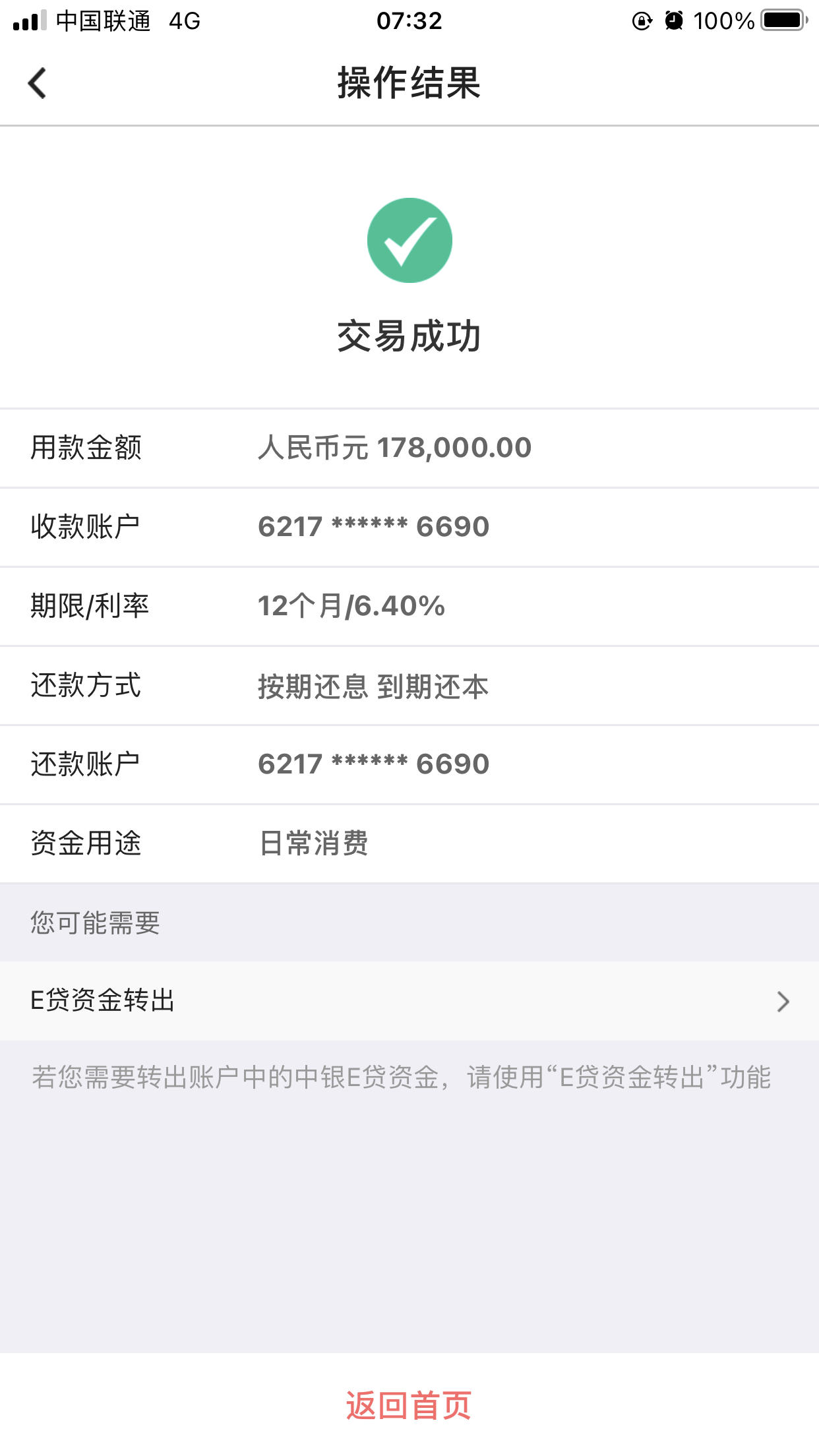Tap the 收款账户 masked card number
Image resolution: width=819 pixels, height=1456 pixels.
coord(374,527)
